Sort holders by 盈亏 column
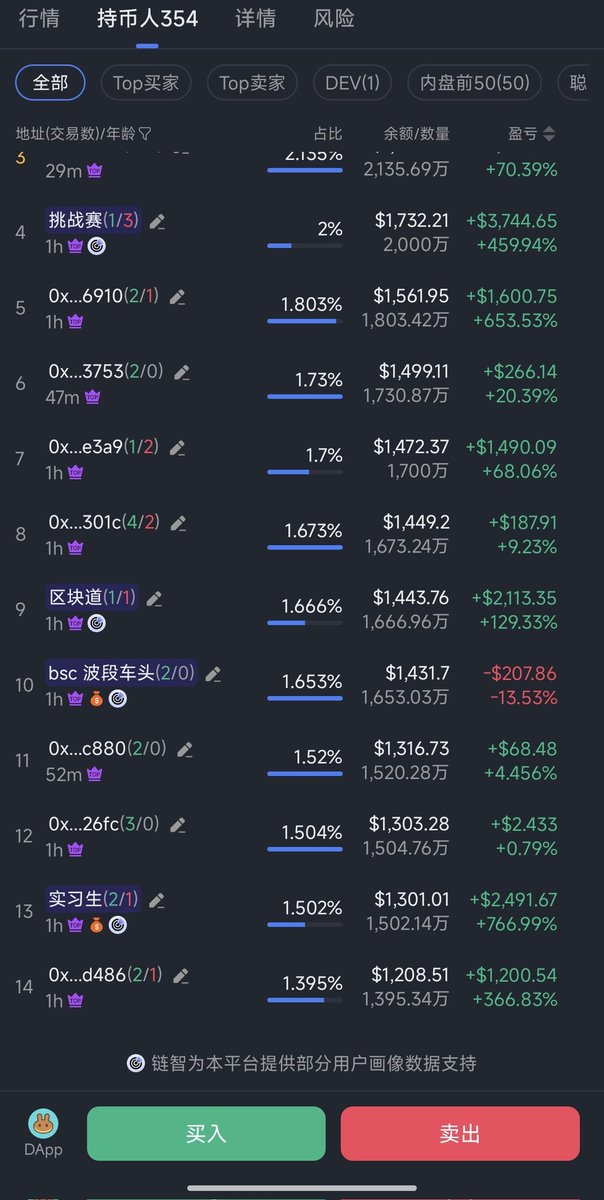 [531, 133]
